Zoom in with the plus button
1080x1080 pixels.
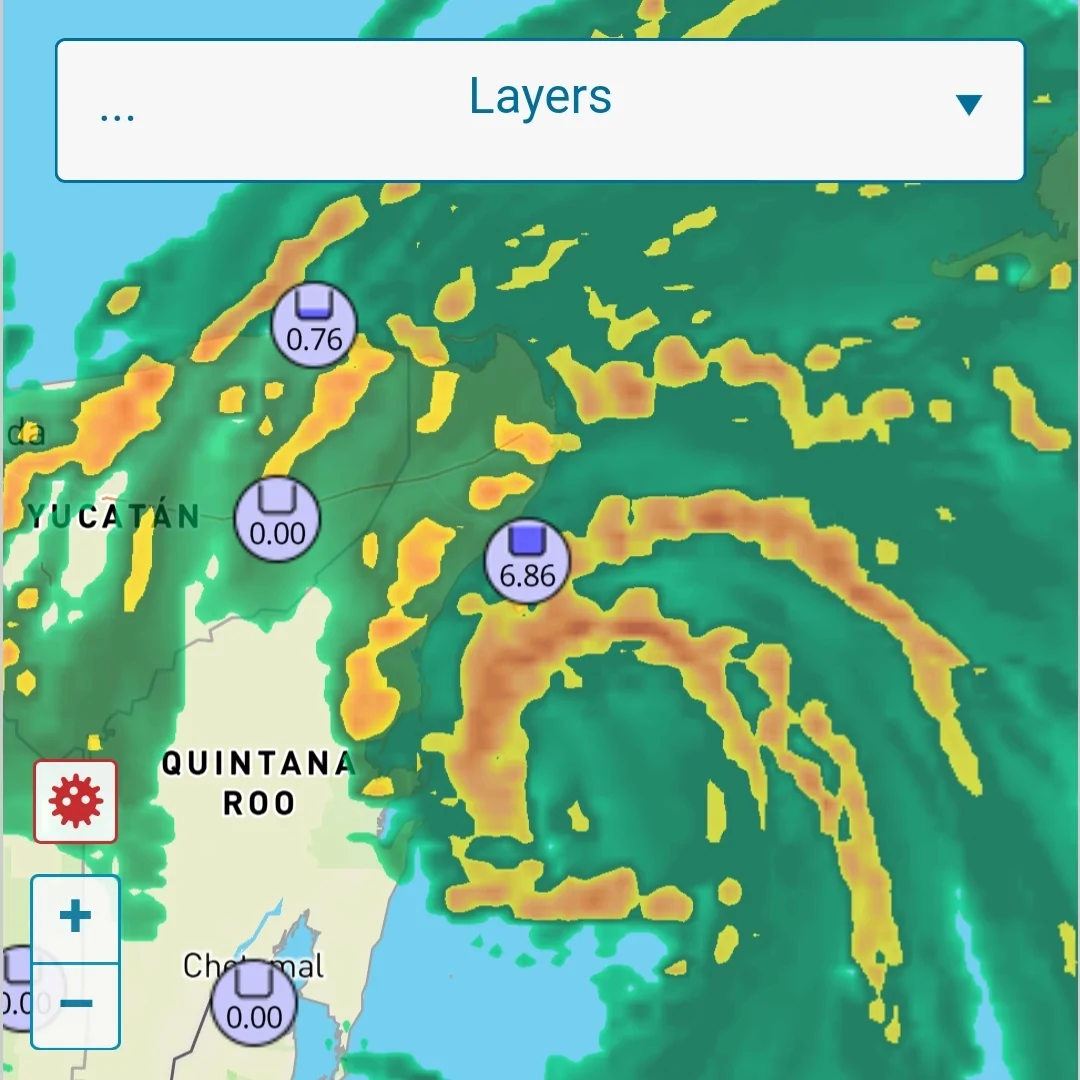[x=76, y=918]
